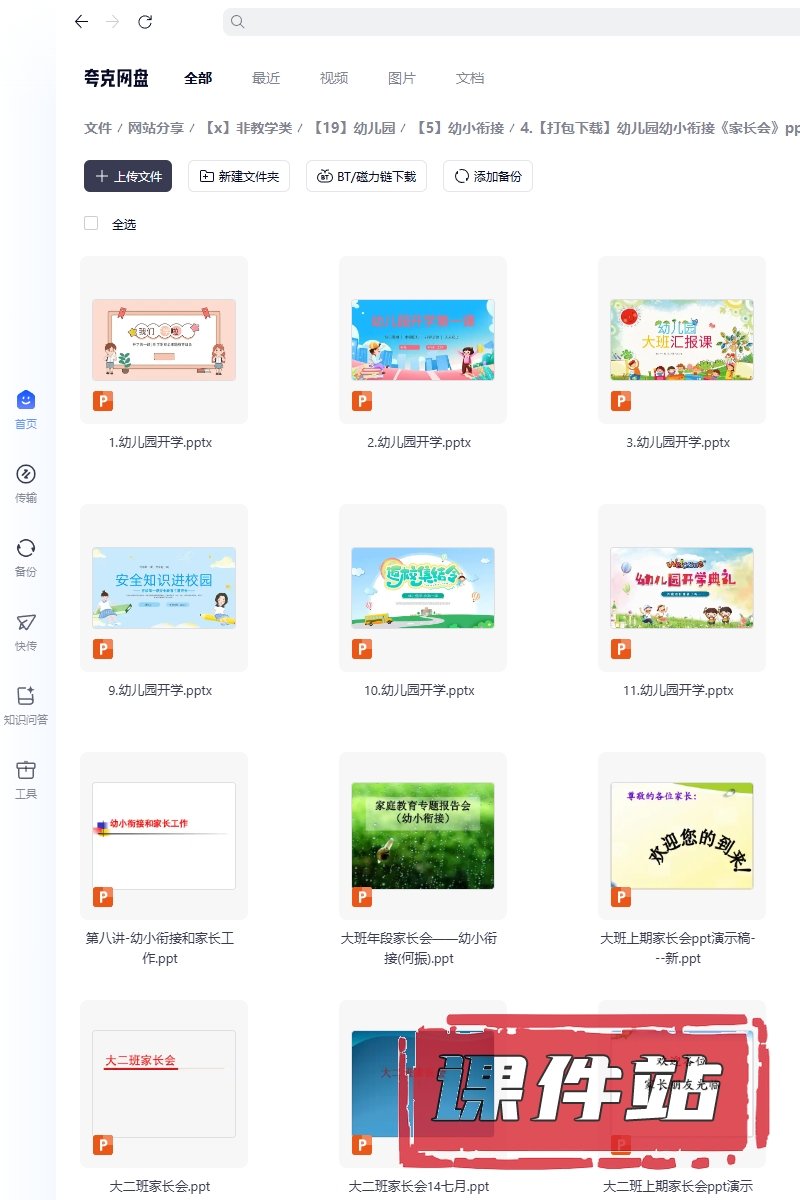Switch to the 图片 tab
The width and height of the screenshot is (800, 1200).
402,78
